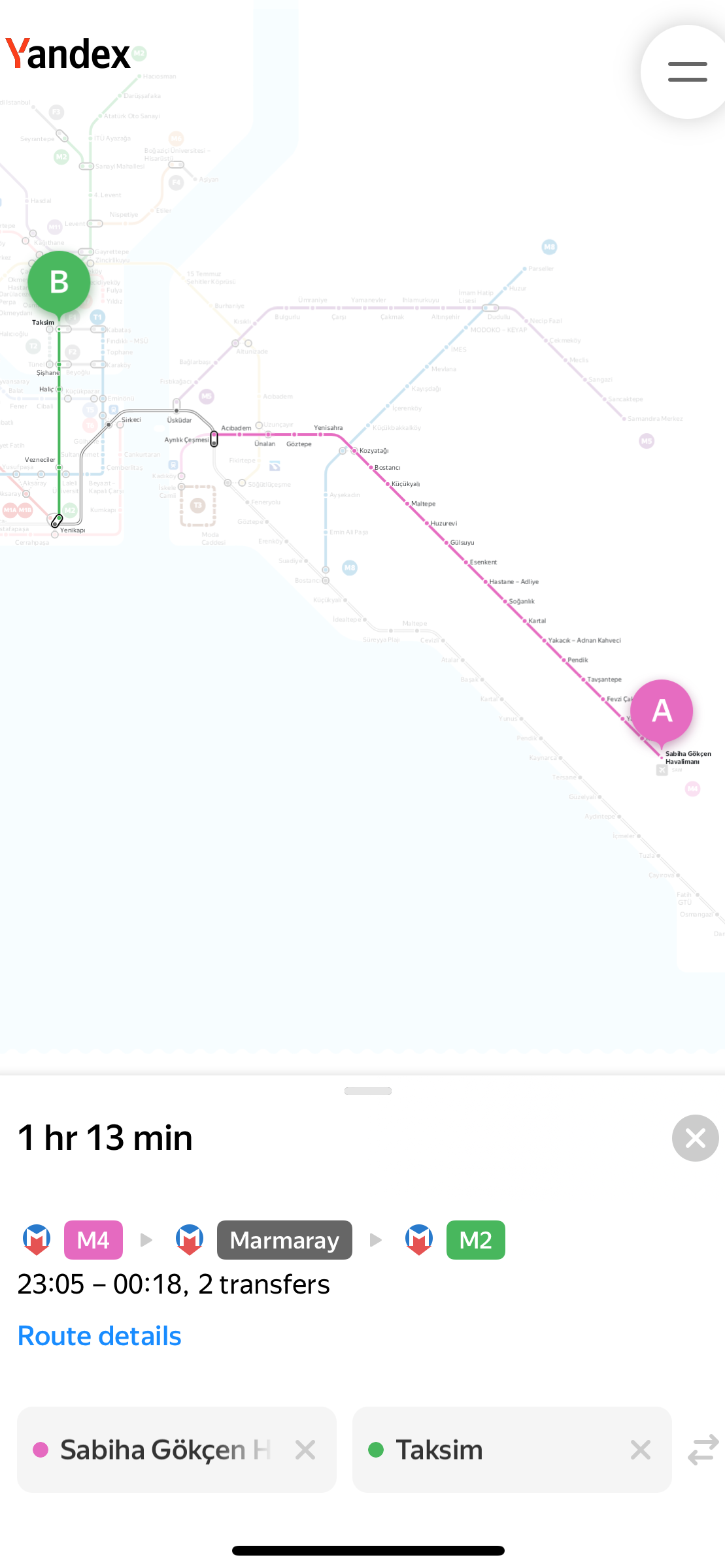Image resolution: width=725 pixels, height=1568 pixels.
Task: Swap departure and destination stations
Action: tap(703, 1450)
